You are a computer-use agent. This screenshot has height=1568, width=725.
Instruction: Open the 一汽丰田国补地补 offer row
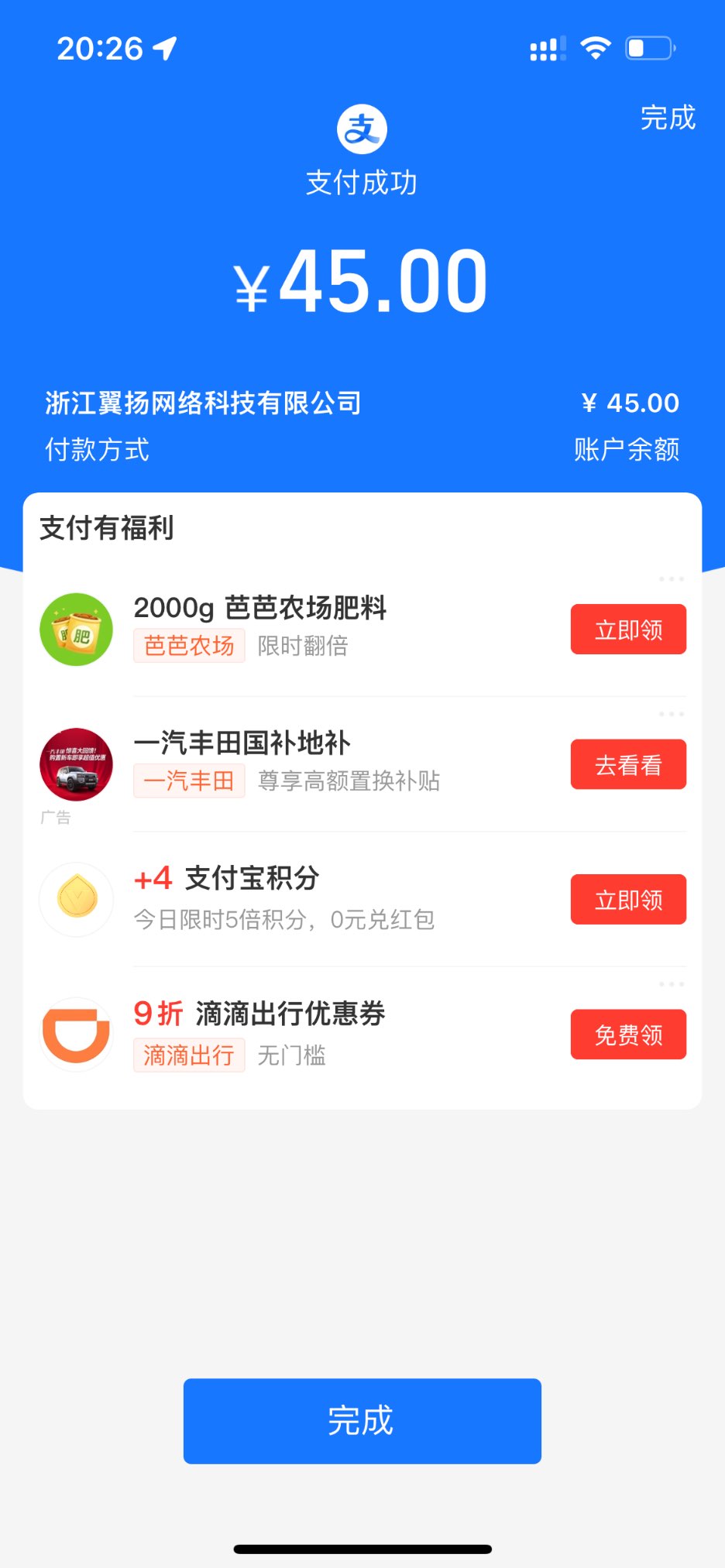point(310,763)
